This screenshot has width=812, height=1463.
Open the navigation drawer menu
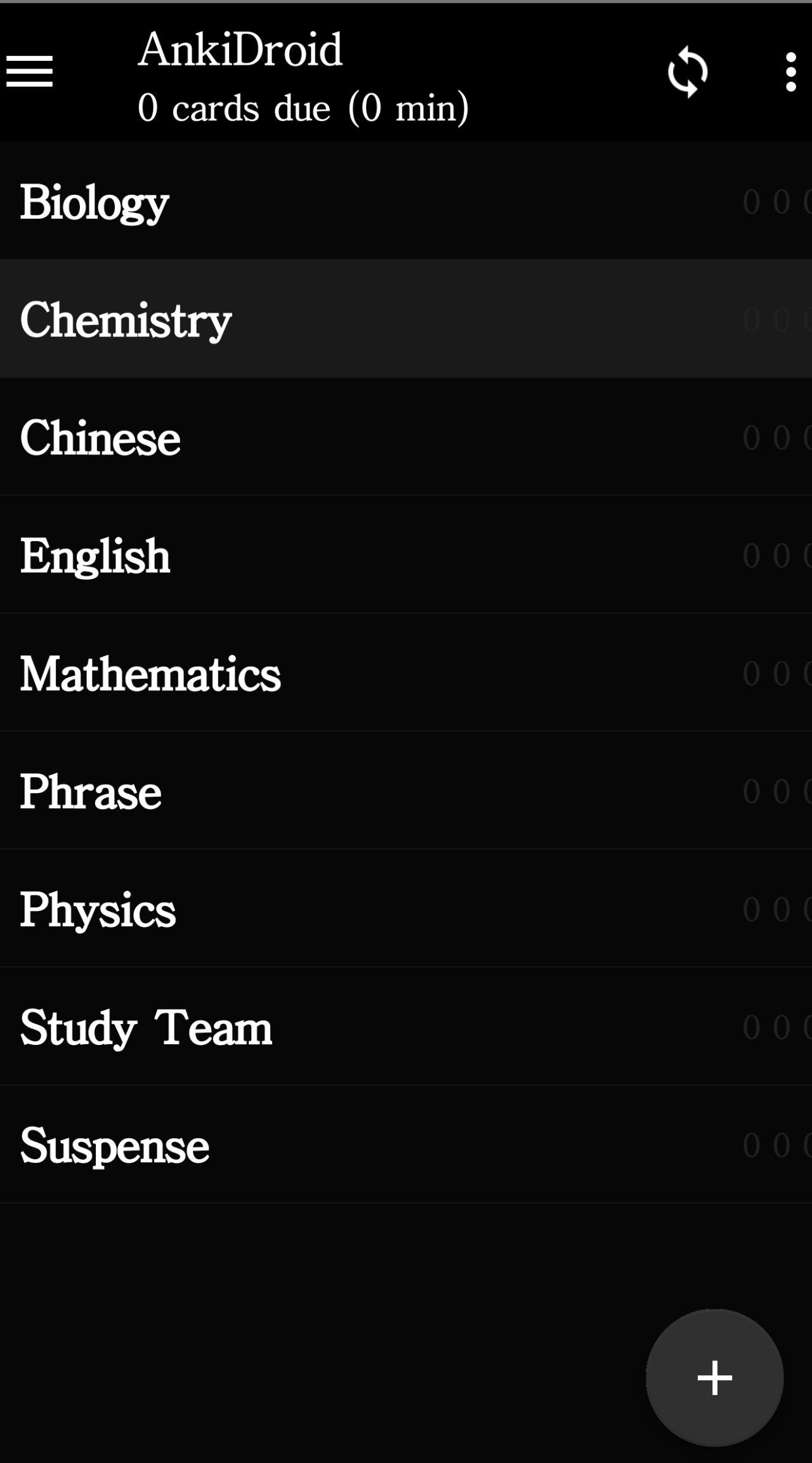(29, 71)
